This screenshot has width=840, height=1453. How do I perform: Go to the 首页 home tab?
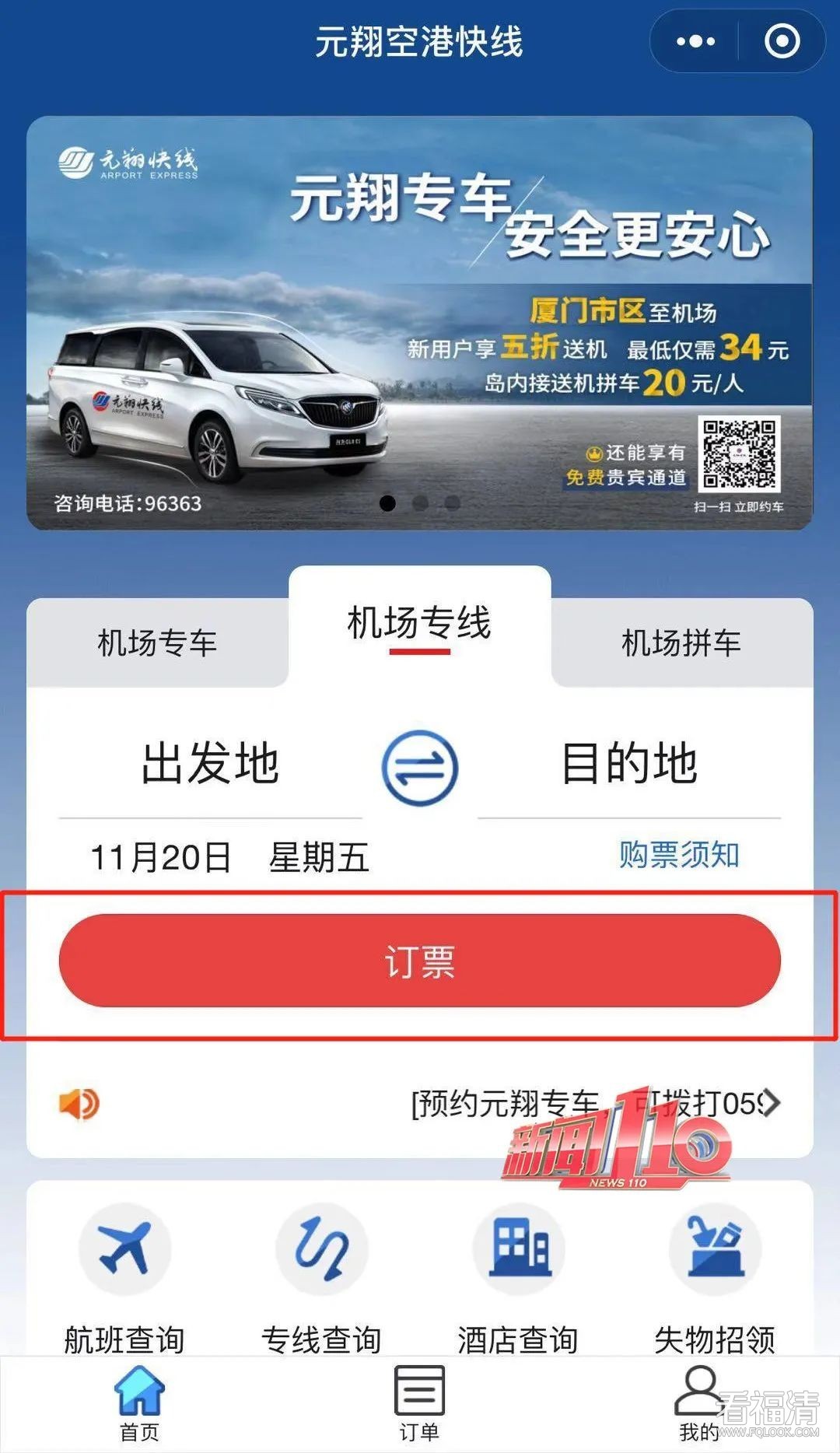[x=140, y=1404]
